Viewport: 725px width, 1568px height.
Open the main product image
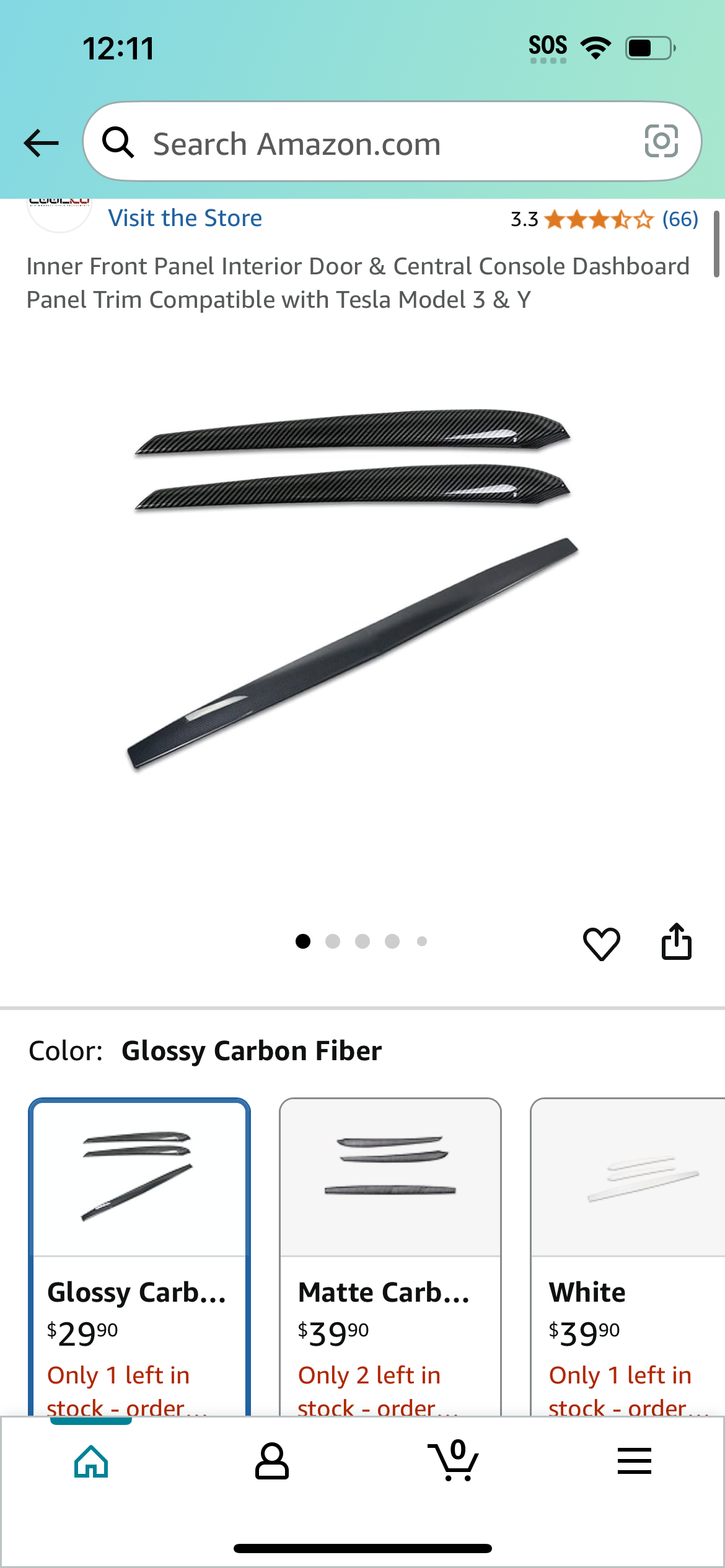click(x=353, y=589)
